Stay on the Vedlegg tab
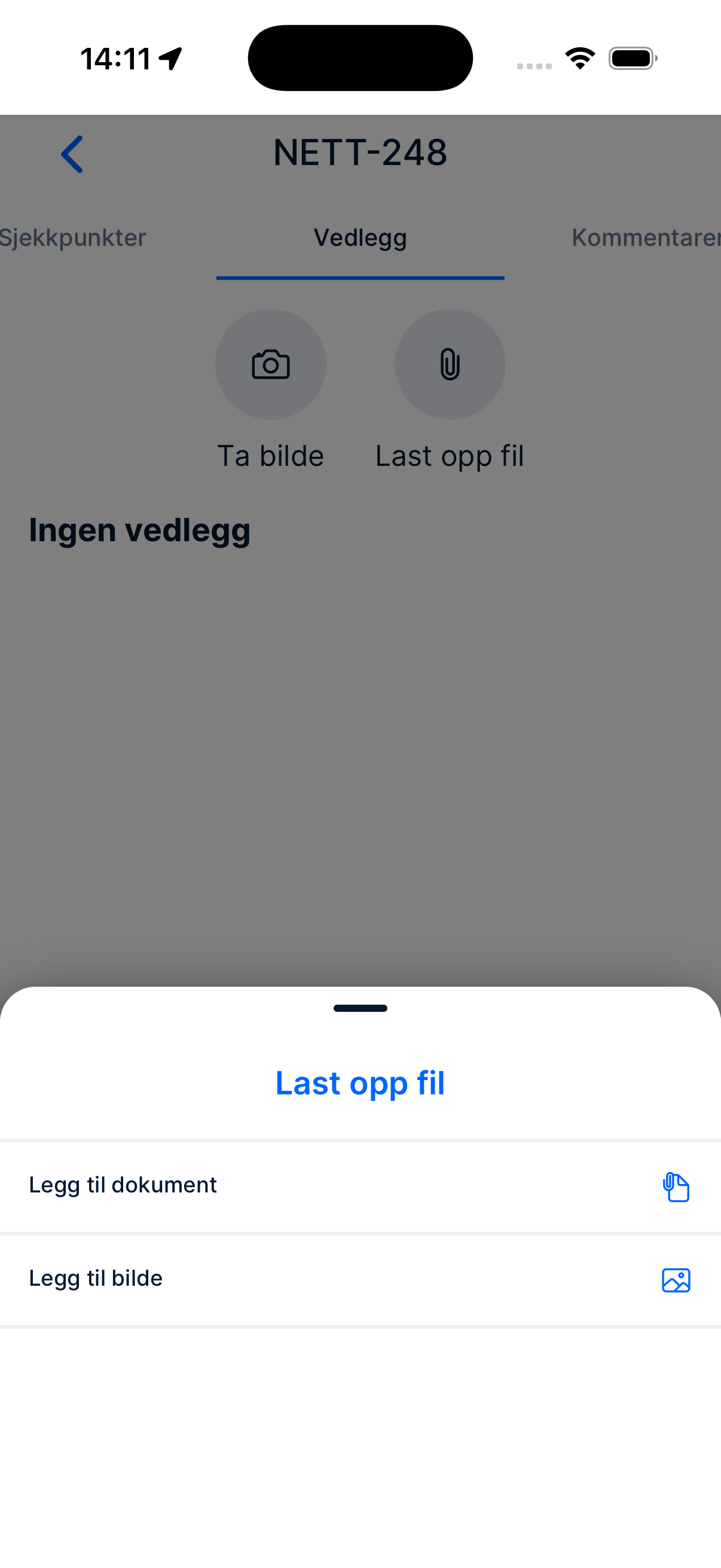The image size is (721, 1568). pos(360,237)
